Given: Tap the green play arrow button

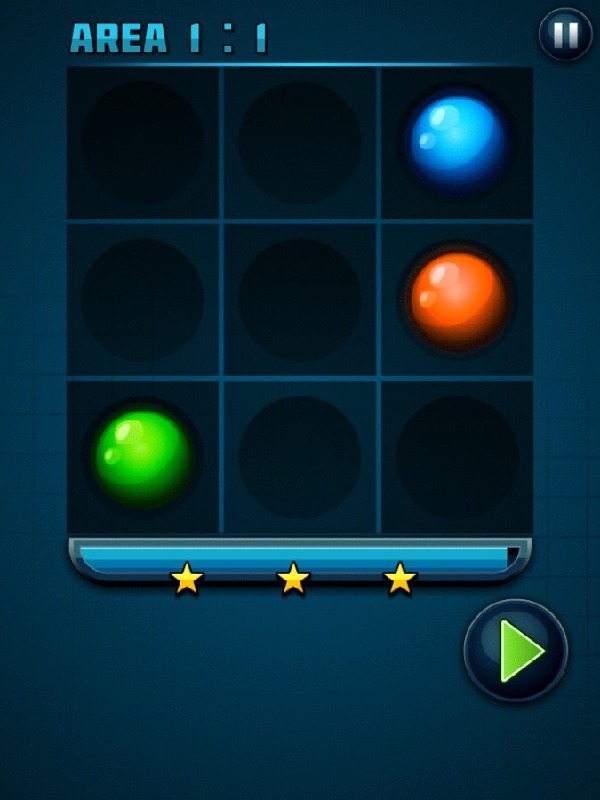Looking at the screenshot, I should pos(516,651).
